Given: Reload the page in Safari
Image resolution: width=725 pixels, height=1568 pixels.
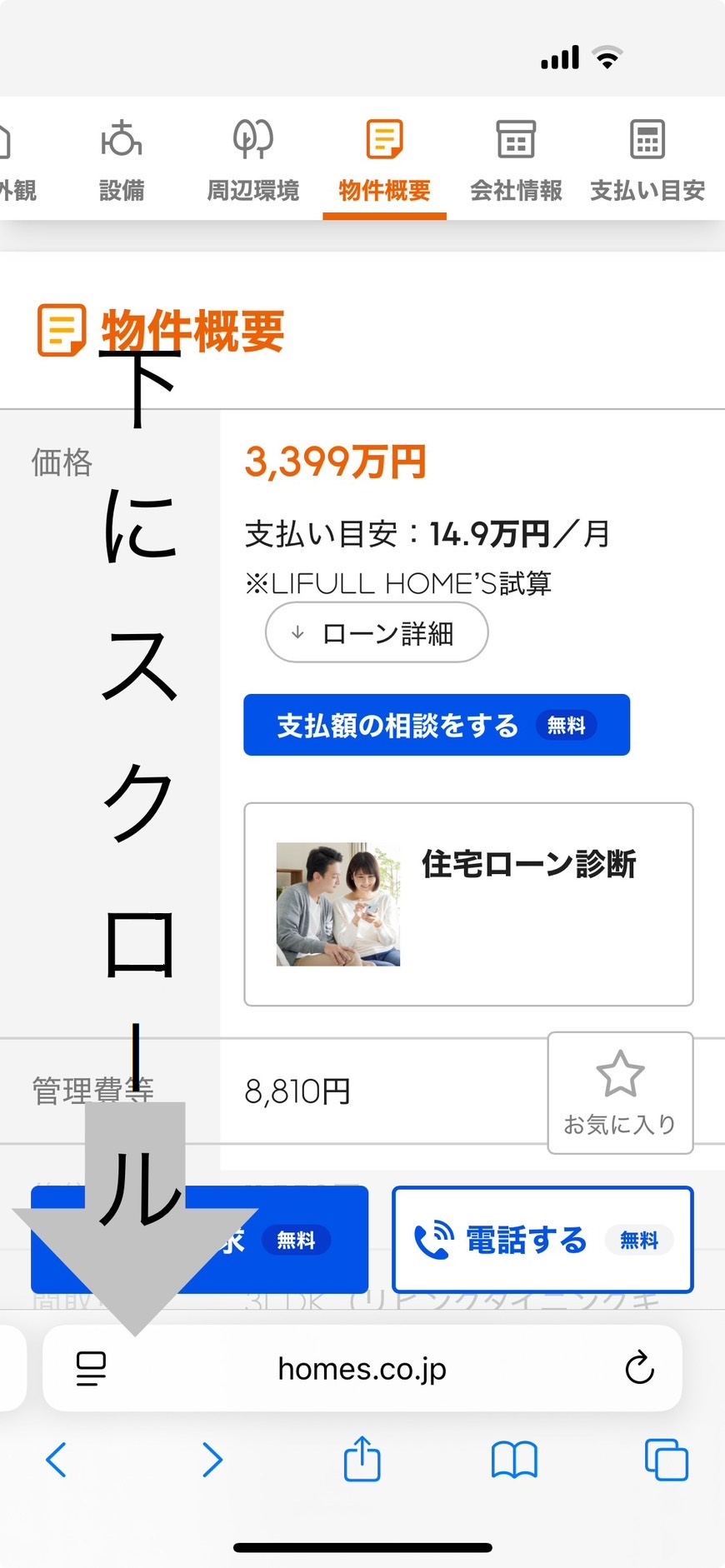Looking at the screenshot, I should [x=639, y=1368].
